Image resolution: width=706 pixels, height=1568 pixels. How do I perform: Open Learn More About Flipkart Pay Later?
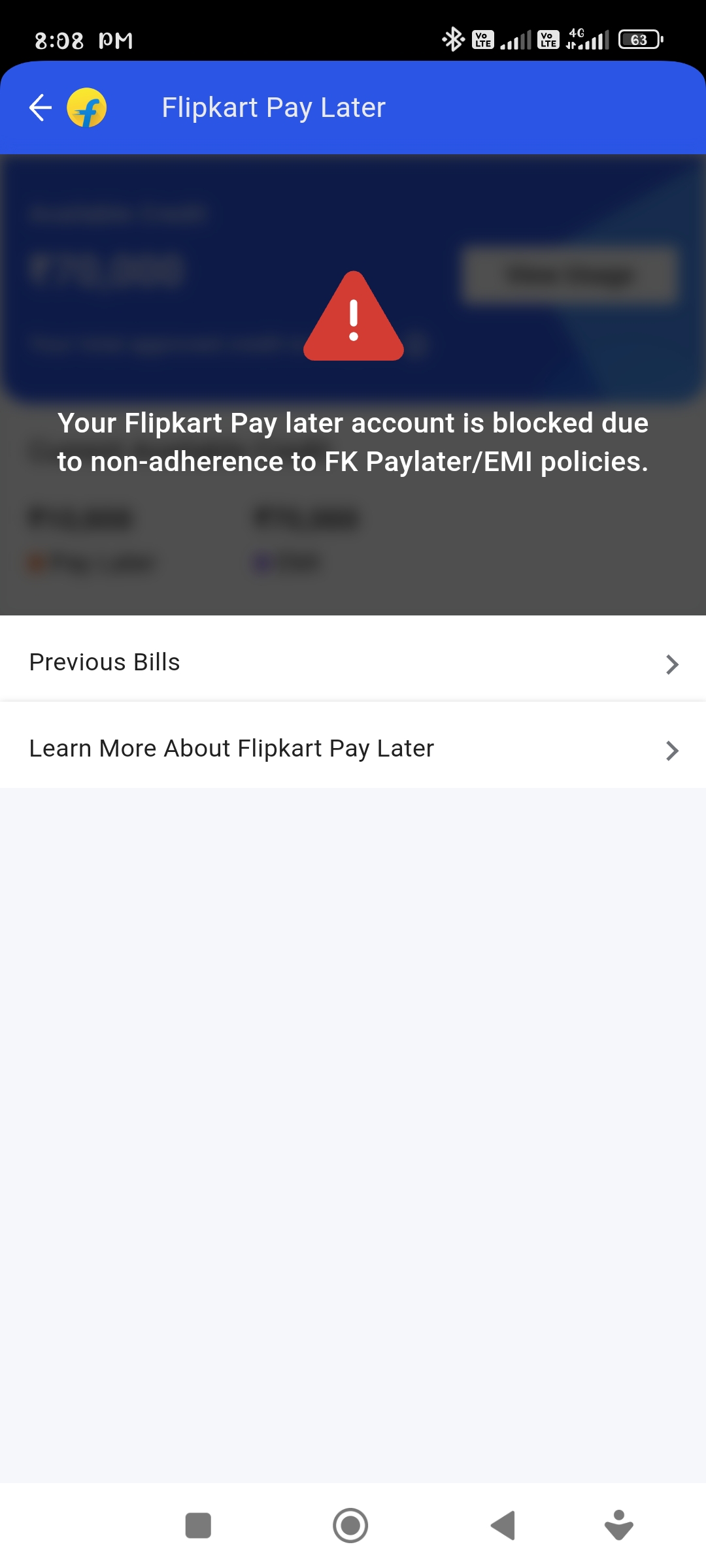point(353,749)
